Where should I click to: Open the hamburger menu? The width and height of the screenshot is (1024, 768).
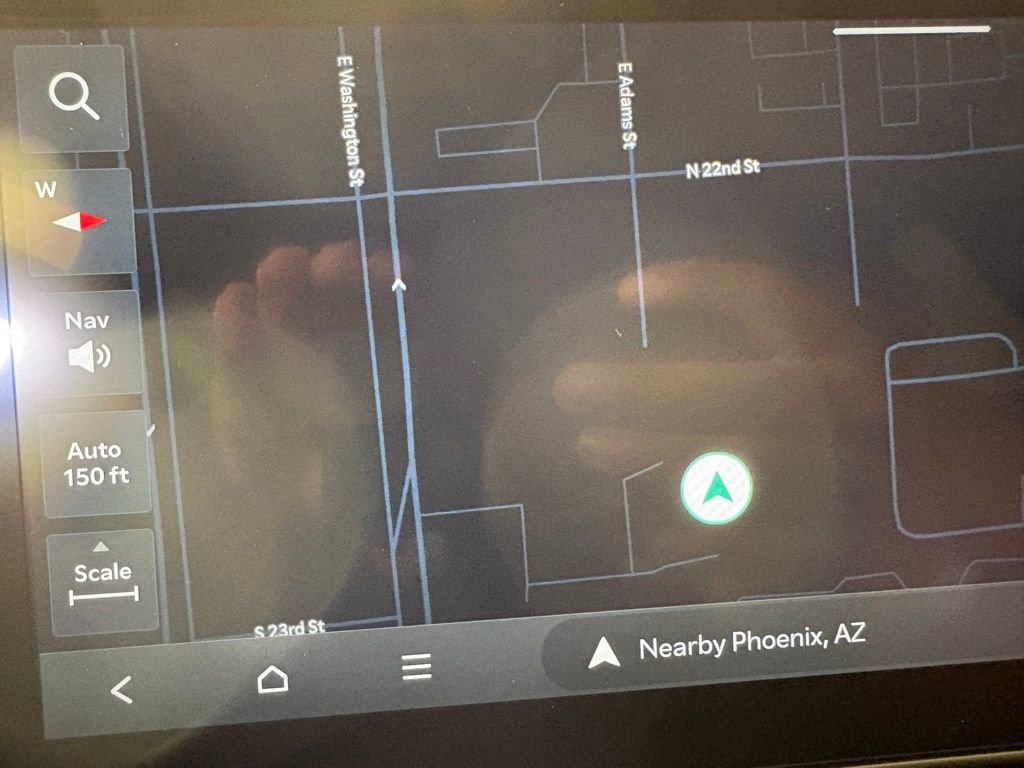point(416,666)
